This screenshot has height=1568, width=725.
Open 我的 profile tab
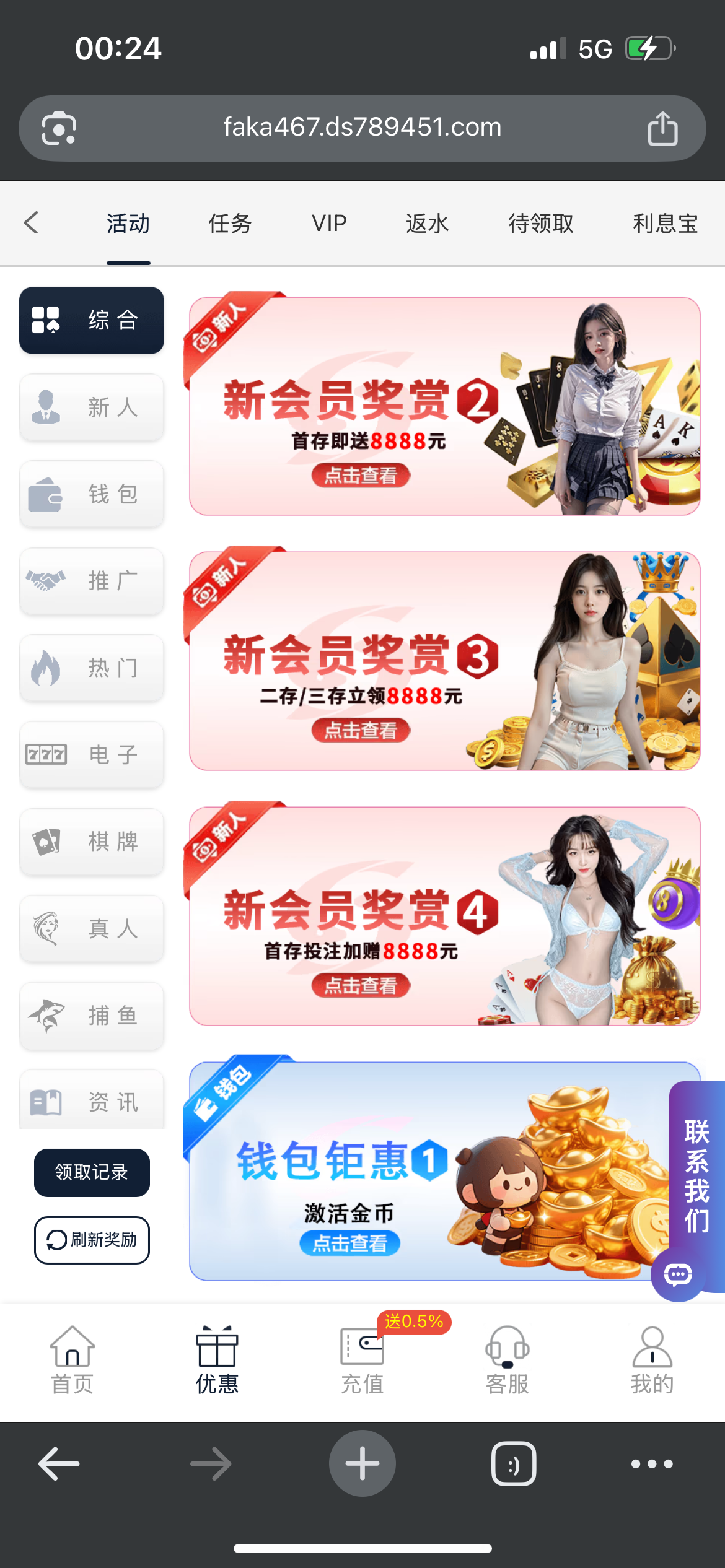pos(652,1360)
